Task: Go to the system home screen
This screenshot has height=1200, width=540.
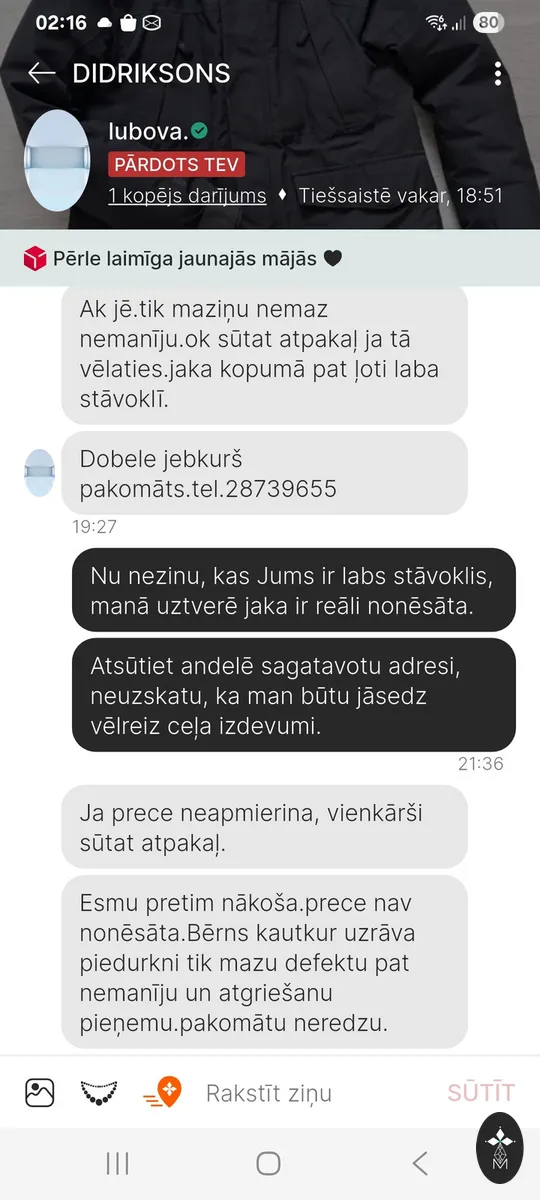Action: (x=268, y=1162)
